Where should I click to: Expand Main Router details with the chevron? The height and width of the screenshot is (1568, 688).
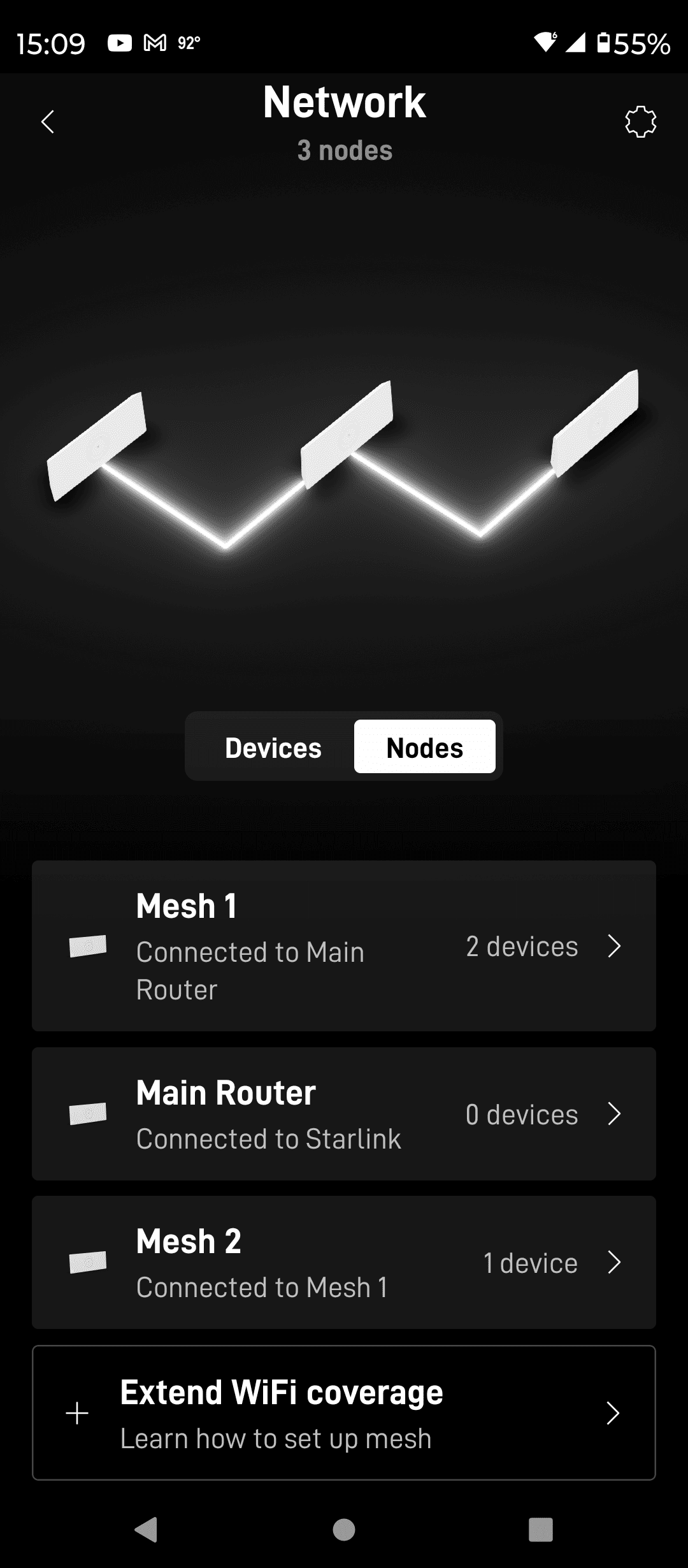pos(615,1114)
